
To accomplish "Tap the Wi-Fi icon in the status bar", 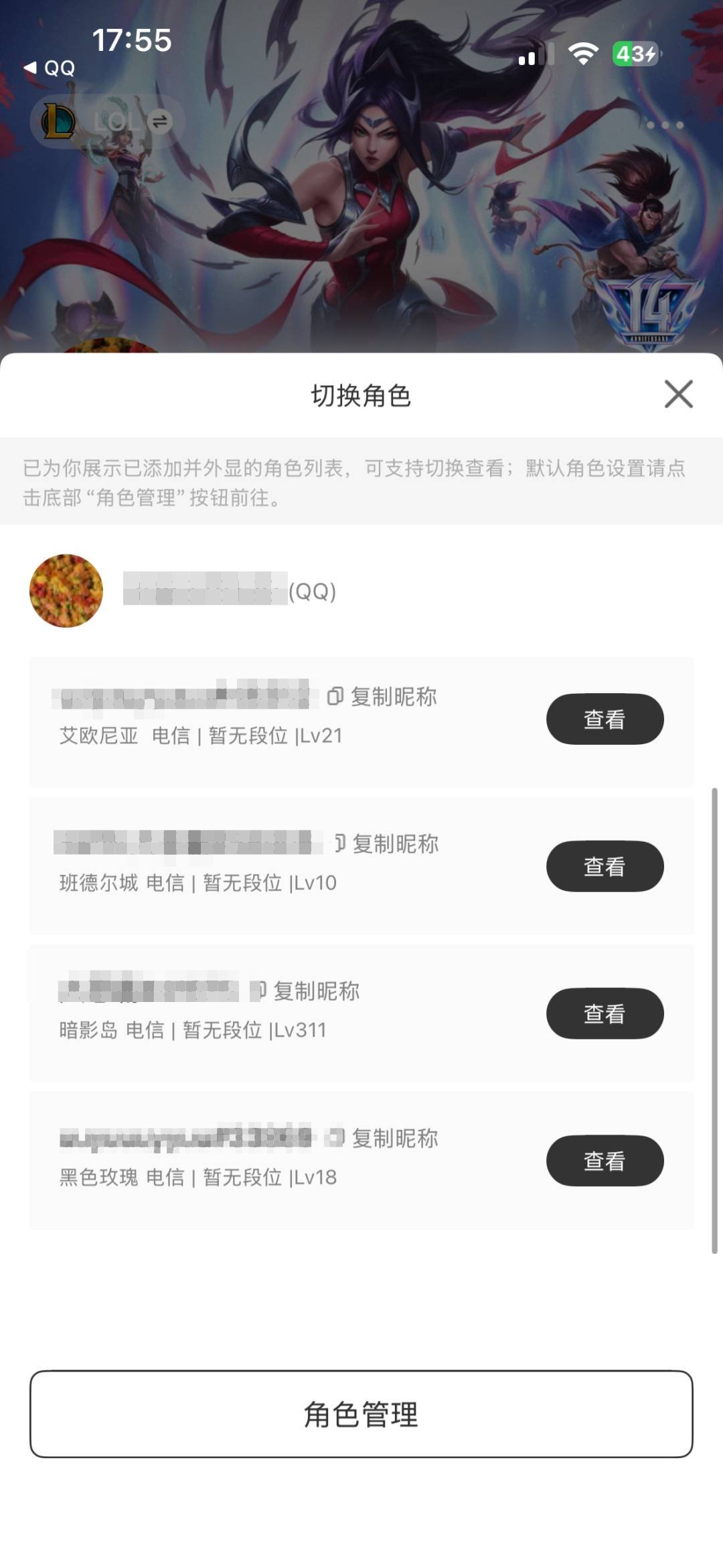I will 584,55.
